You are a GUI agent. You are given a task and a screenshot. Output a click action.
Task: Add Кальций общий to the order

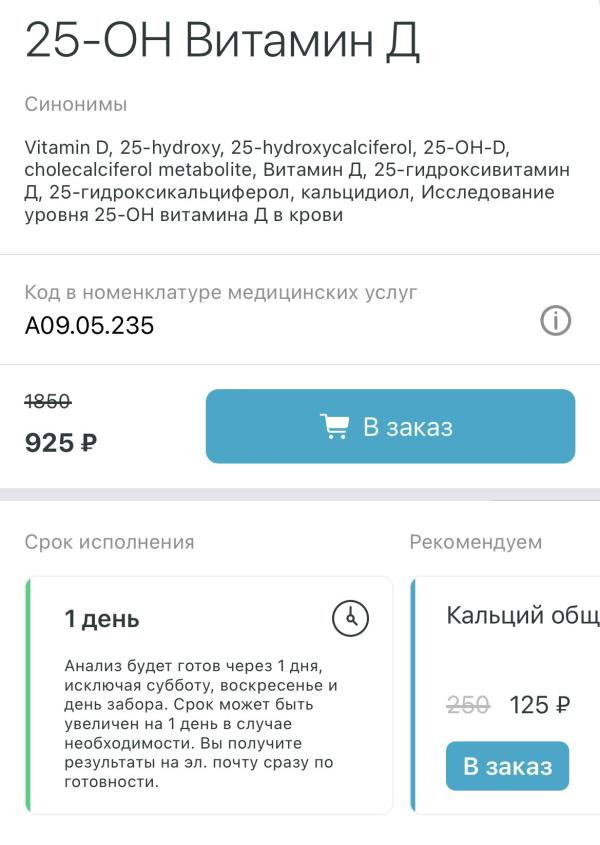tap(507, 766)
